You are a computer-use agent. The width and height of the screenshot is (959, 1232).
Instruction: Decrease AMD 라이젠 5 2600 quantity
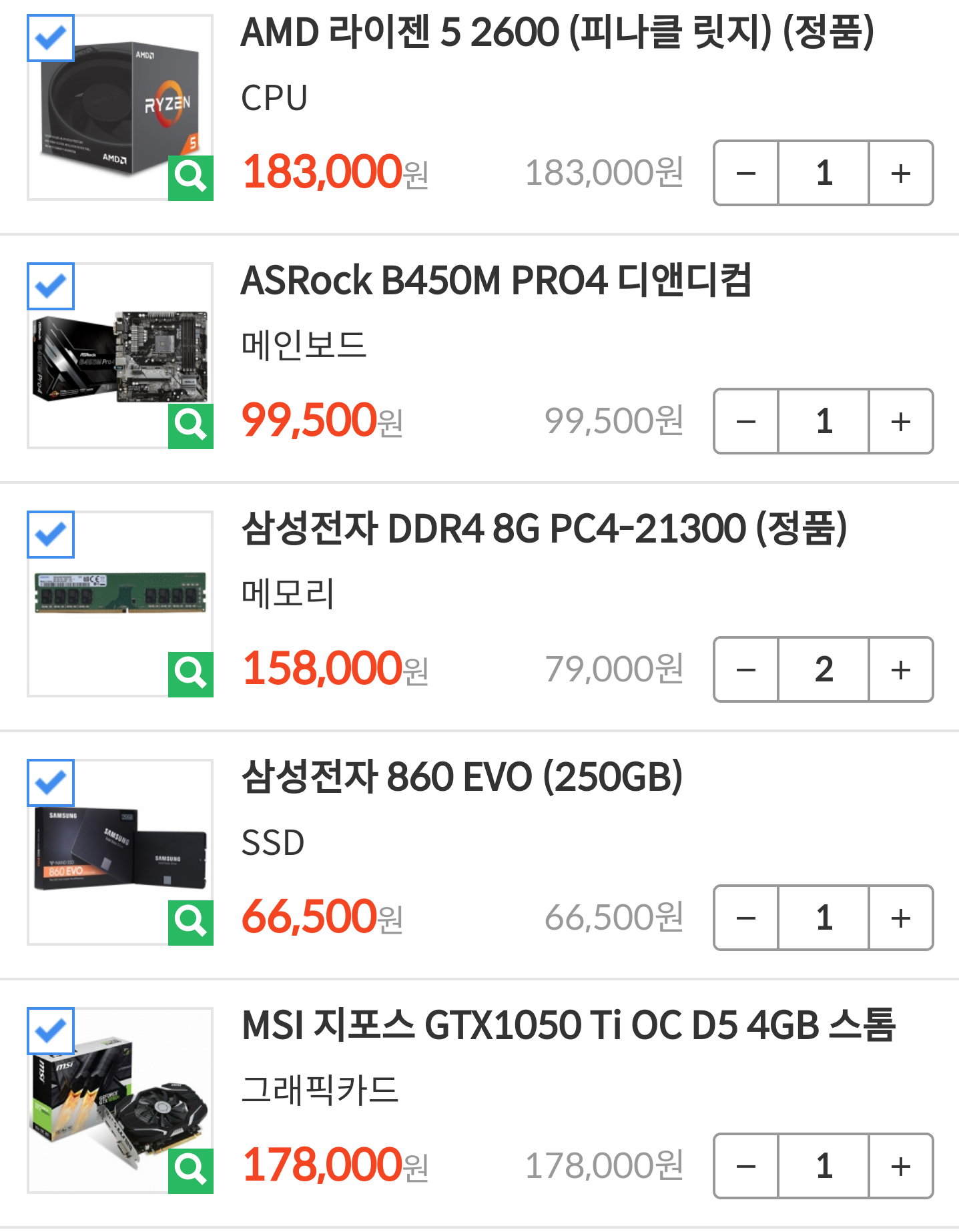745,174
